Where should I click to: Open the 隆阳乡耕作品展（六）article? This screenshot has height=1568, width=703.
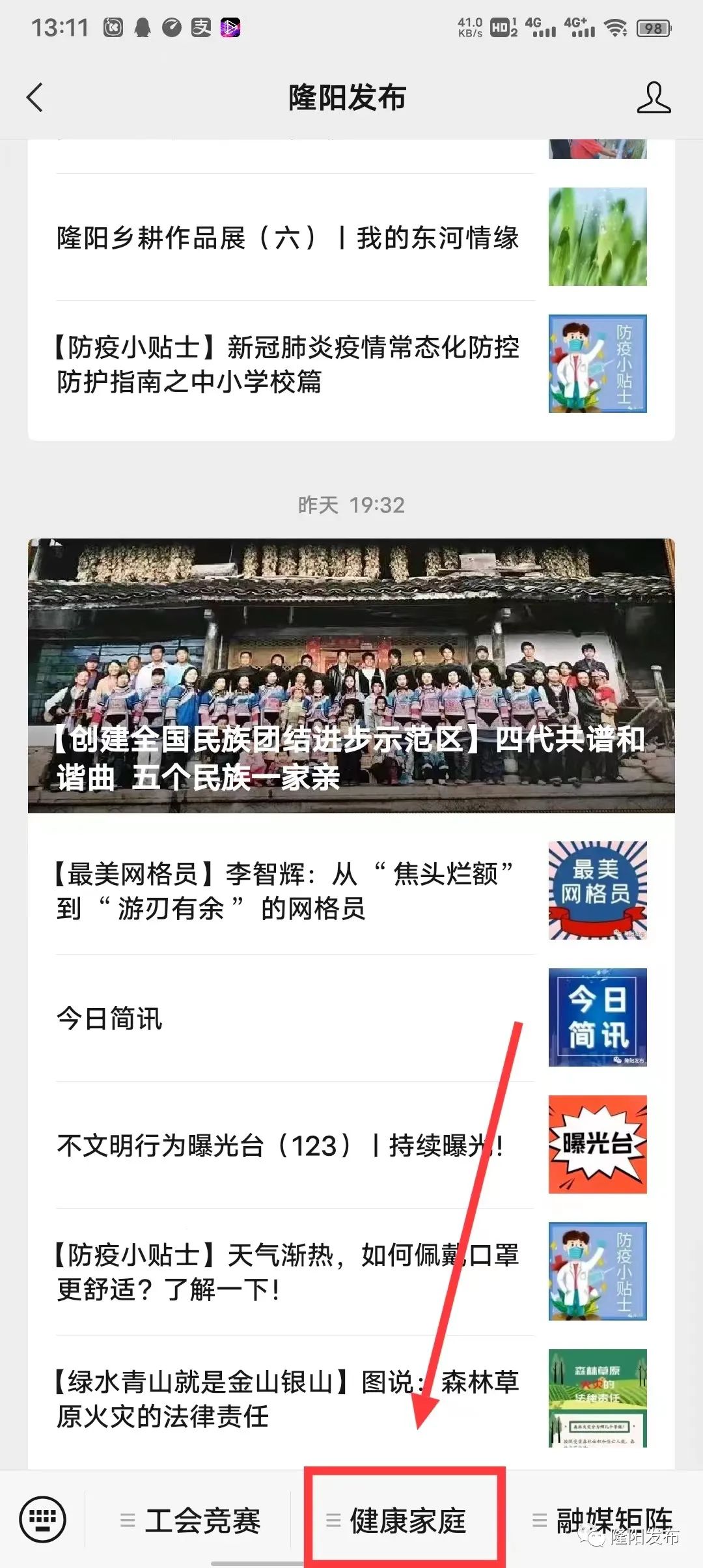click(286, 238)
